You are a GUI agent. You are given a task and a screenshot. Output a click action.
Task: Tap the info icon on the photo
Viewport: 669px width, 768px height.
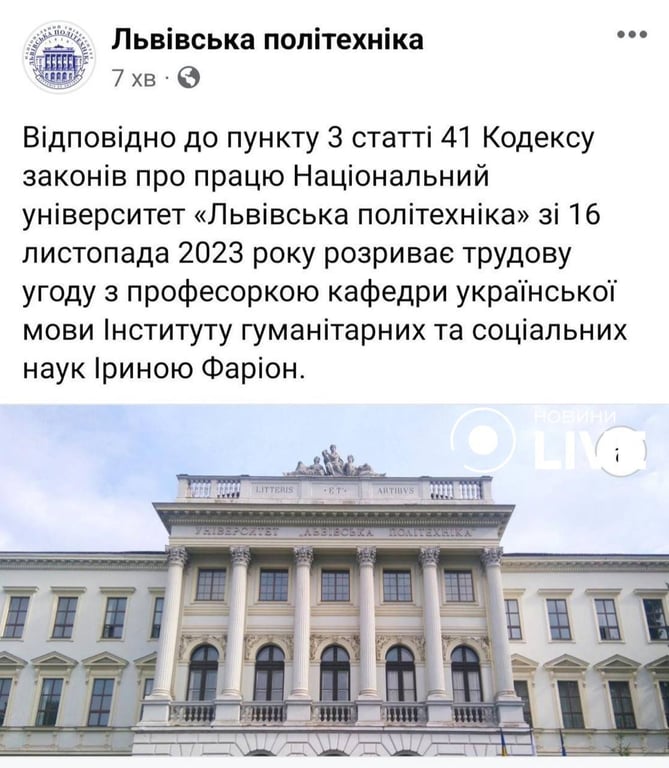pos(618,455)
